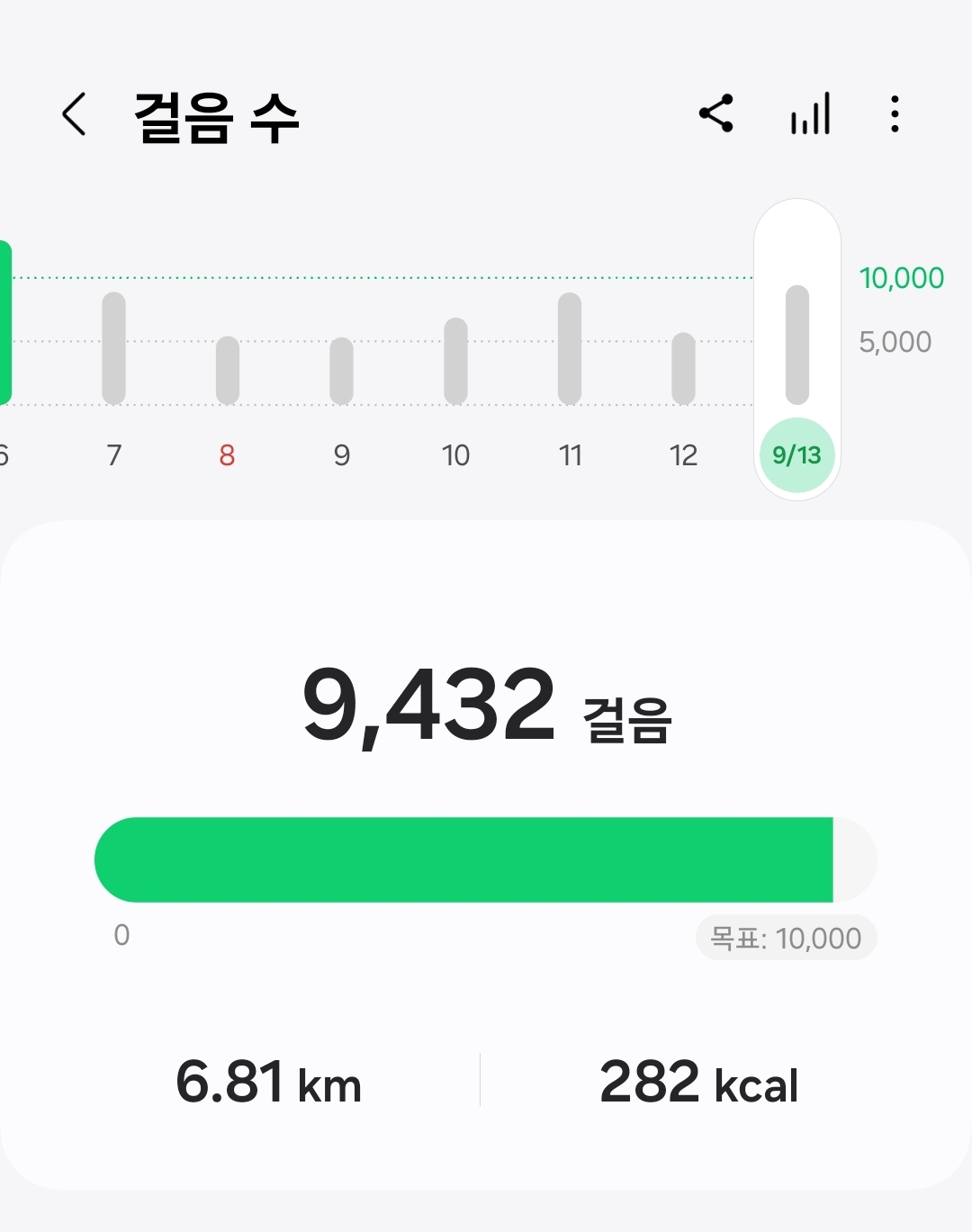This screenshot has width=972, height=1232.
Task: Choose day 12 in the chart
Action: [684, 368]
